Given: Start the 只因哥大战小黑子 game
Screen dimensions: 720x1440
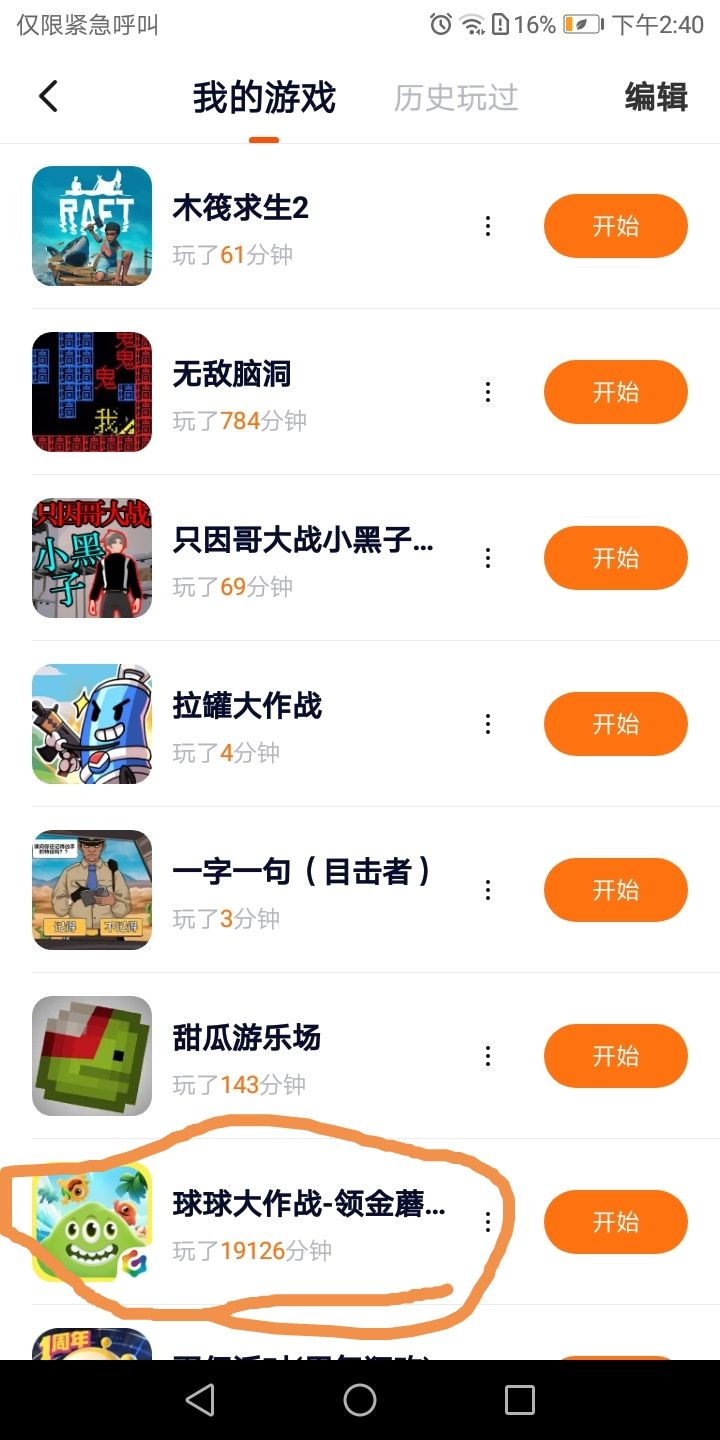Looking at the screenshot, I should click(x=615, y=558).
